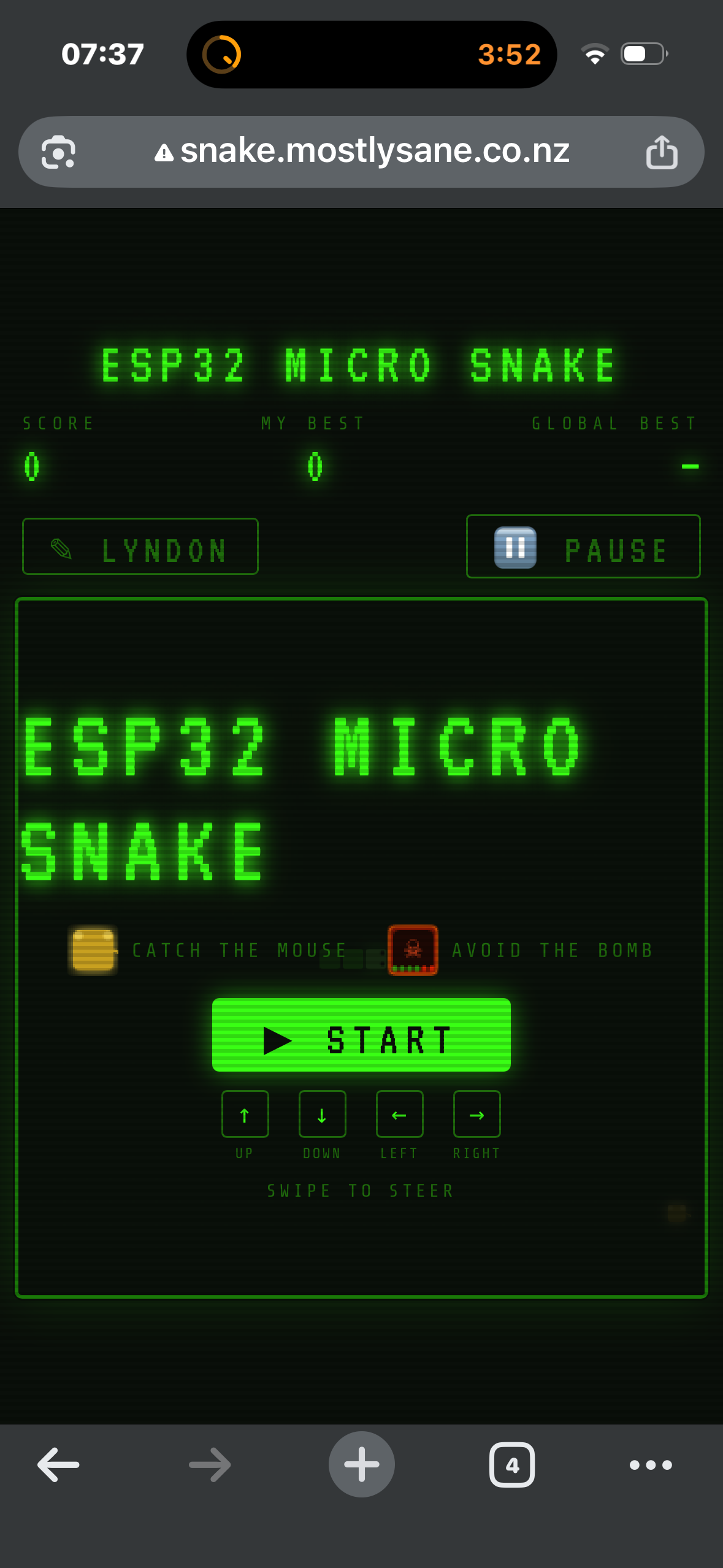Start the snake game

pos(361,1035)
